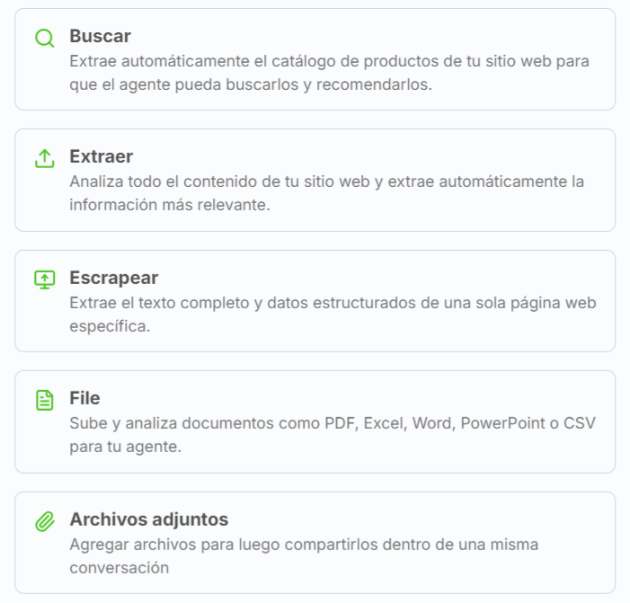Open the Escrapear option
630x603 pixels.
314,301
